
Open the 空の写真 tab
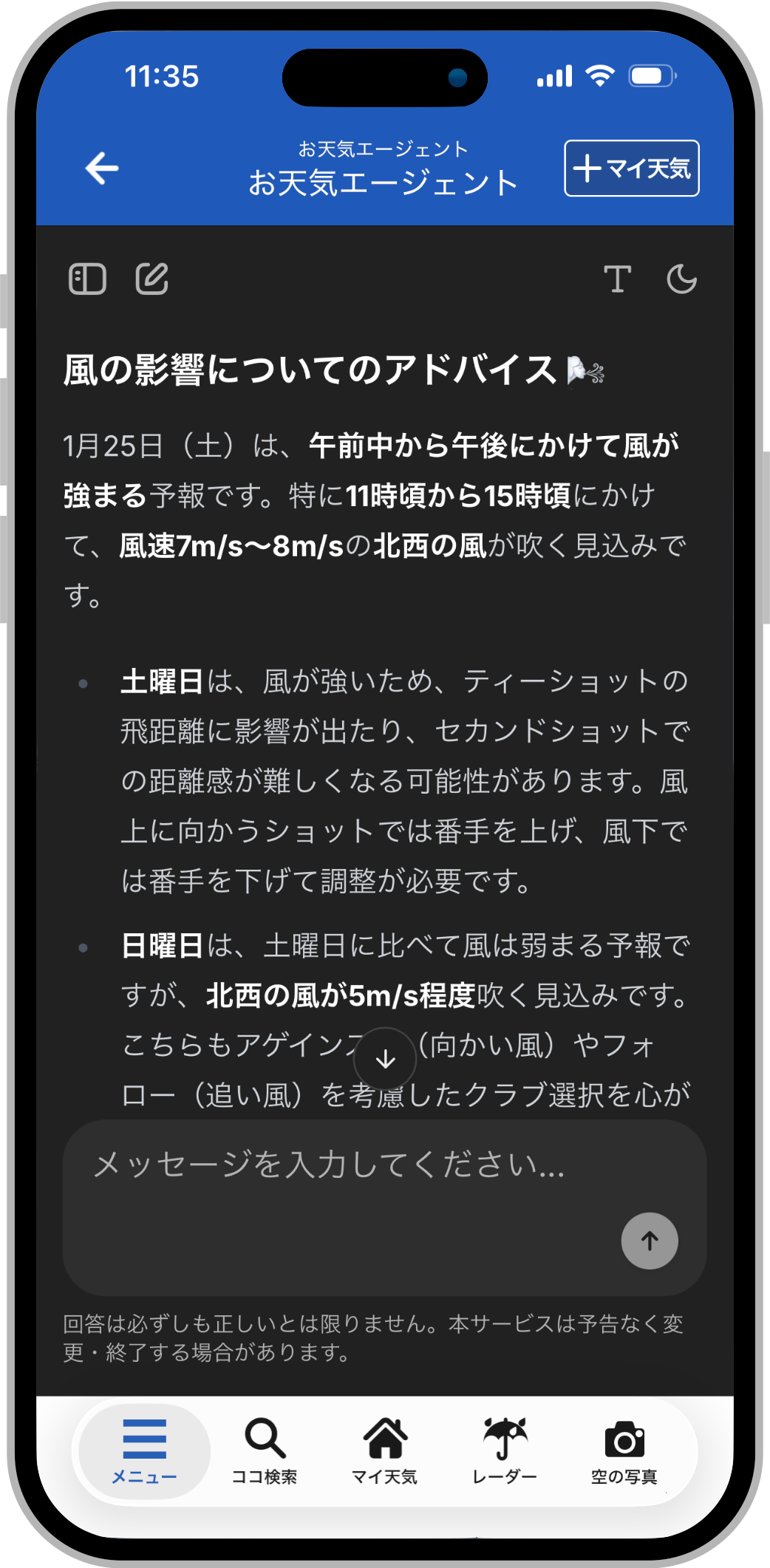coord(624,1451)
